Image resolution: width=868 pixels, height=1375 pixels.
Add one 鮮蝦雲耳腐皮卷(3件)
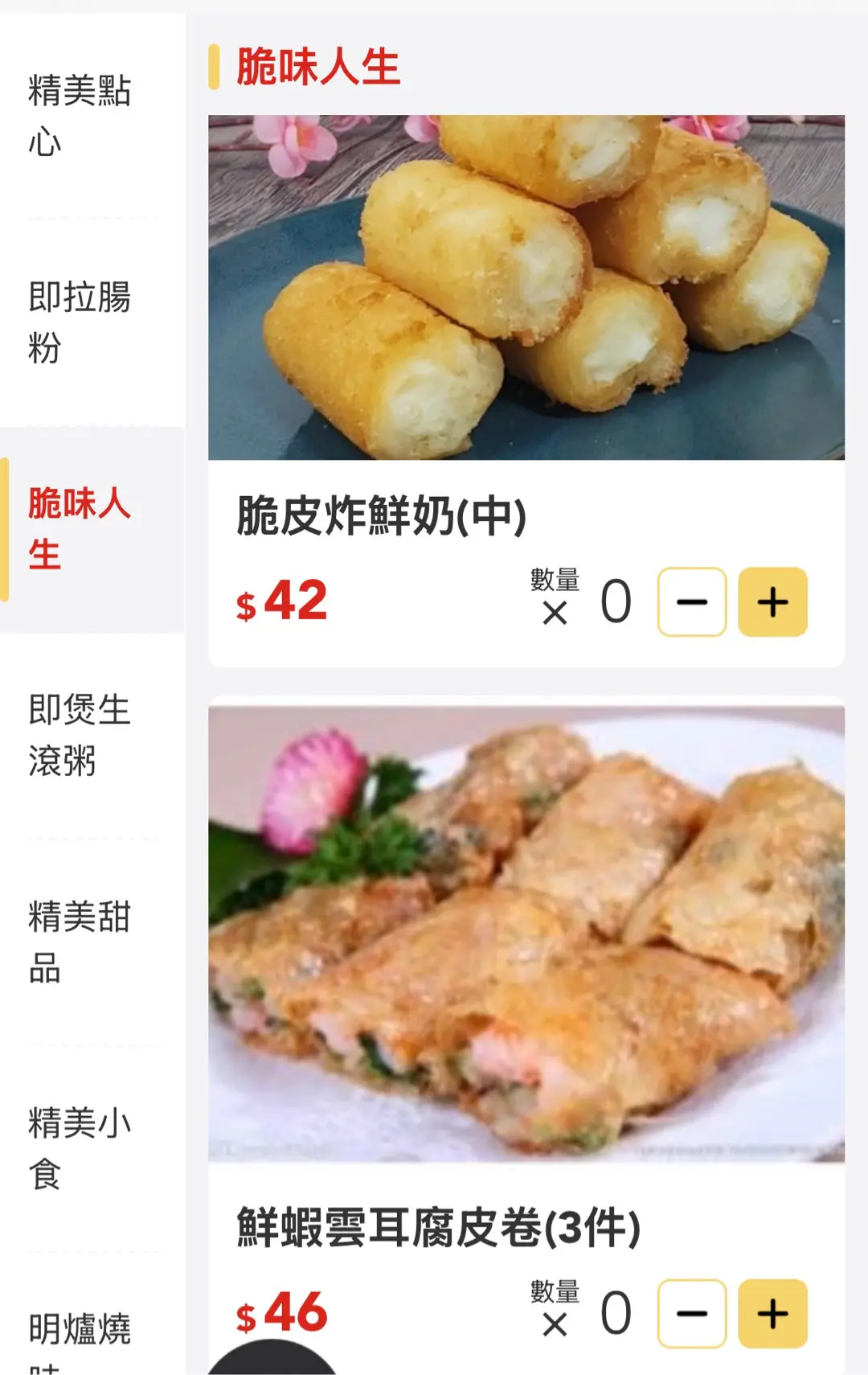pos(772,1314)
